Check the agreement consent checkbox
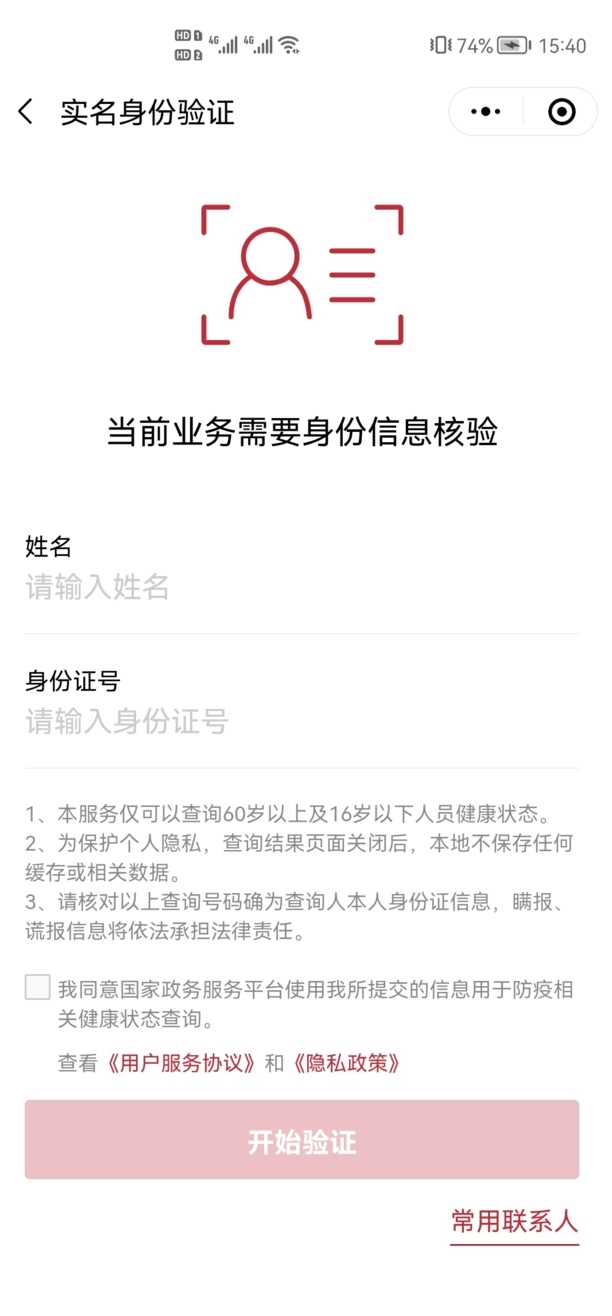This screenshot has width=612, height=1316. click(x=38, y=988)
